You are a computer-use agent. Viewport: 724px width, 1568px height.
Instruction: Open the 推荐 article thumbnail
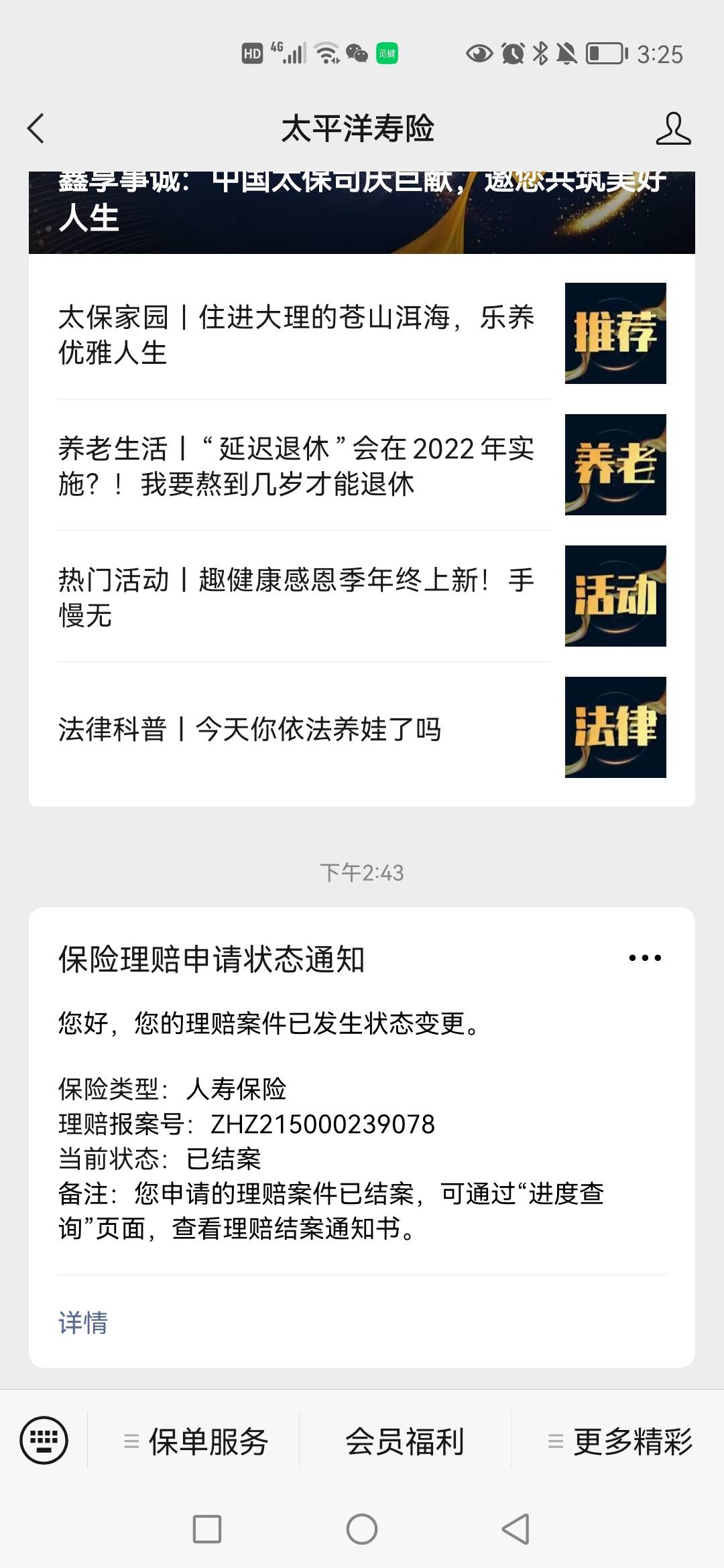click(x=615, y=333)
